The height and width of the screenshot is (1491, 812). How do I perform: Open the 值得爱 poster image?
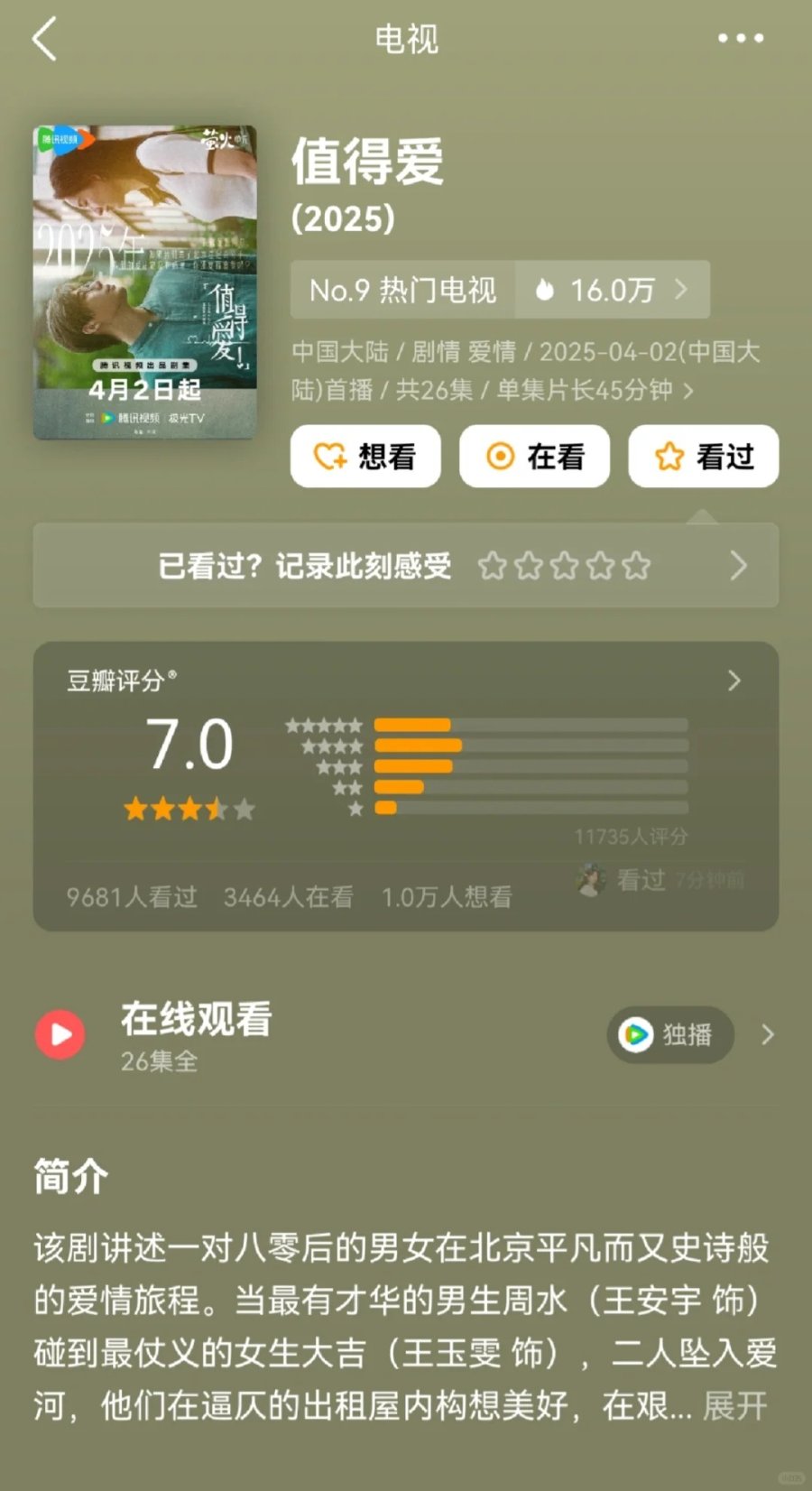[145, 282]
